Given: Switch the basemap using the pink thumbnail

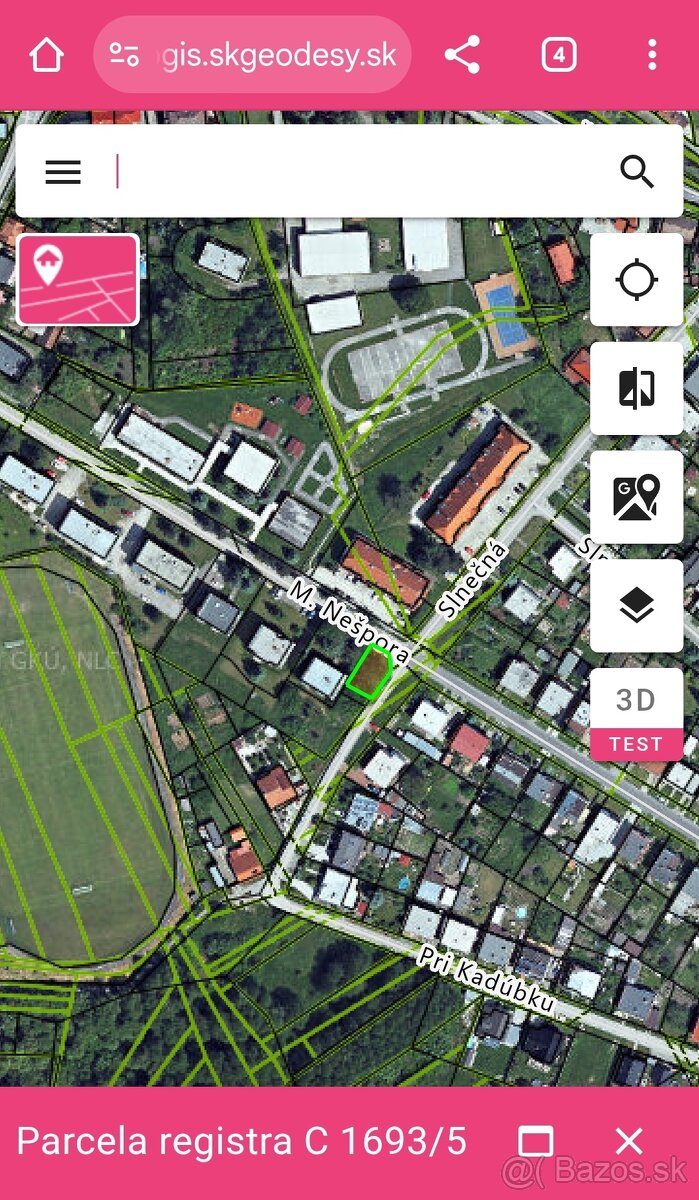Looking at the screenshot, I should tap(78, 280).
